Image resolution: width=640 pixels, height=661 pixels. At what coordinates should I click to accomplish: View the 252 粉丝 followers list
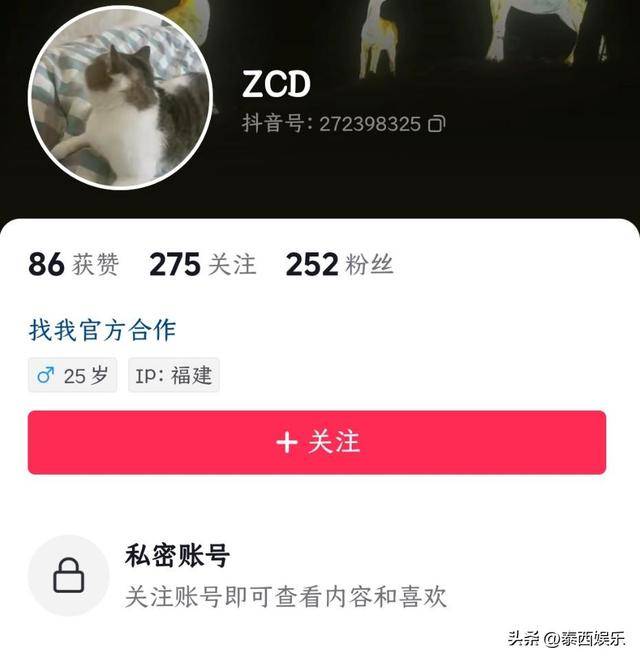pyautogui.click(x=339, y=265)
